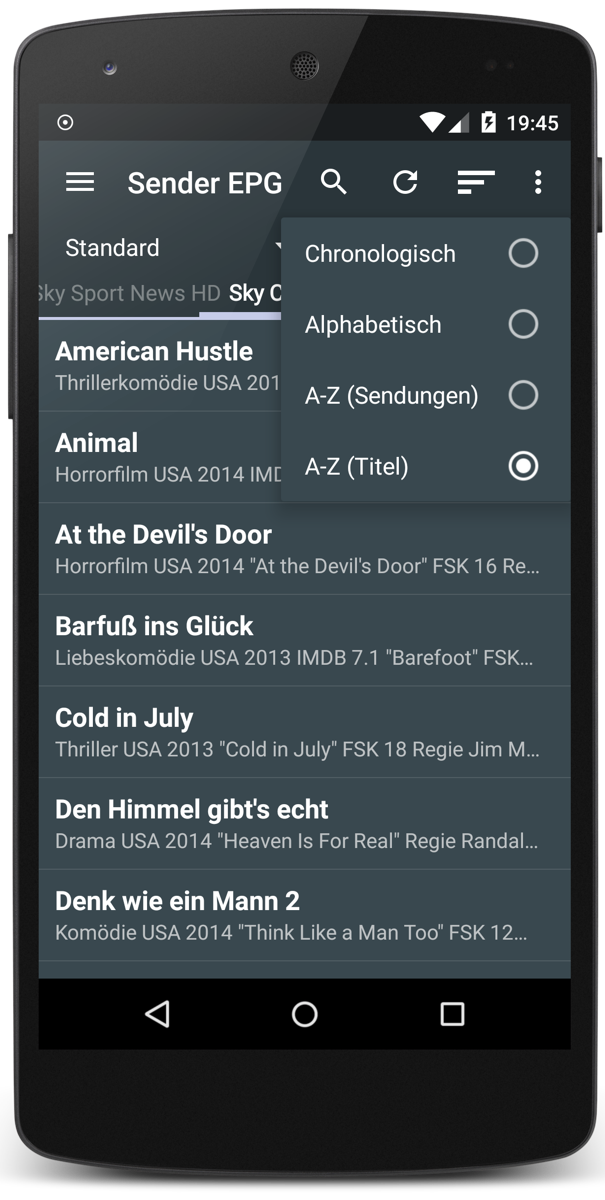Select A-Z (Sendungen) option
This screenshot has width=605, height=1200.
(x=426, y=396)
